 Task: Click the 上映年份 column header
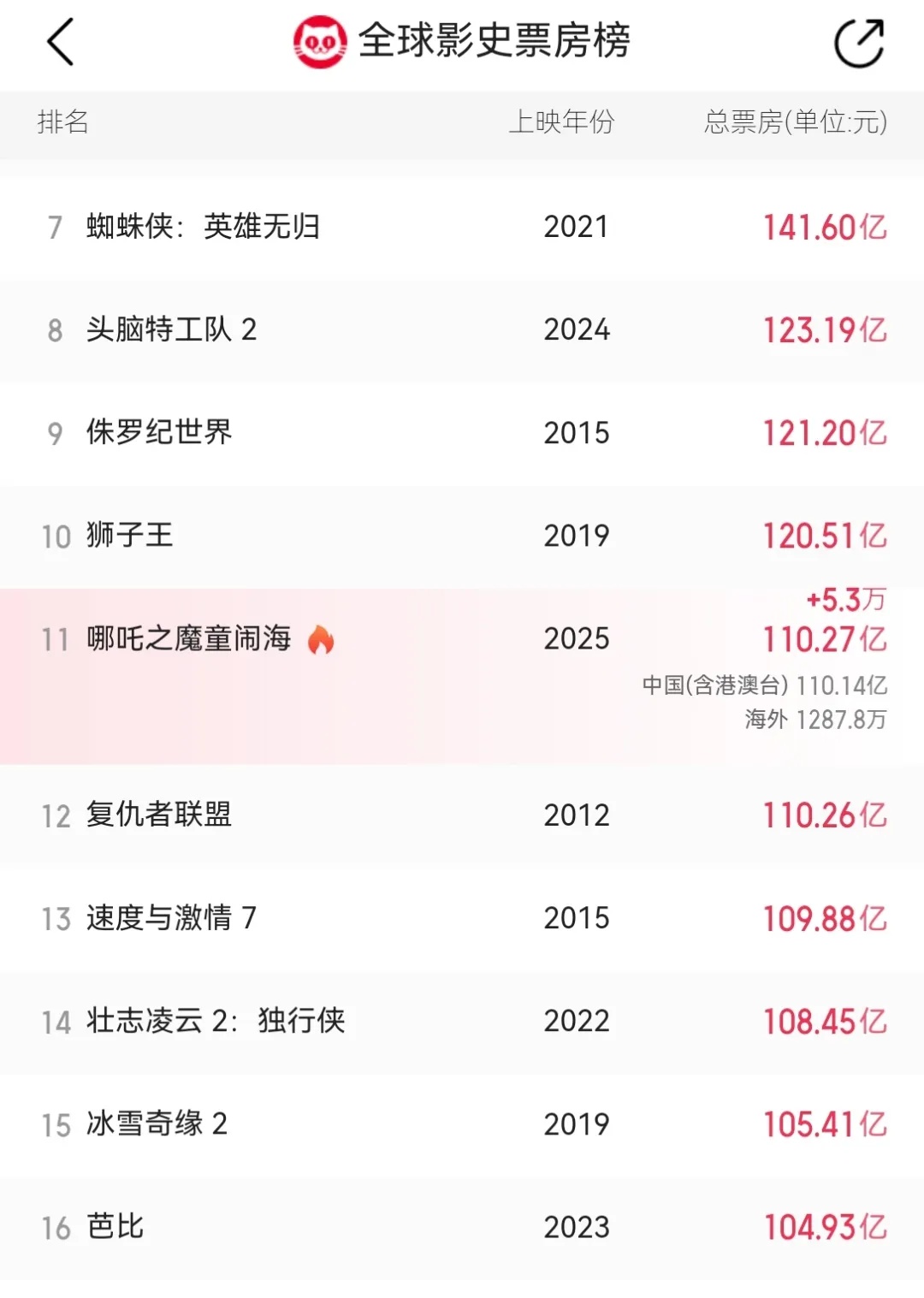click(x=564, y=124)
